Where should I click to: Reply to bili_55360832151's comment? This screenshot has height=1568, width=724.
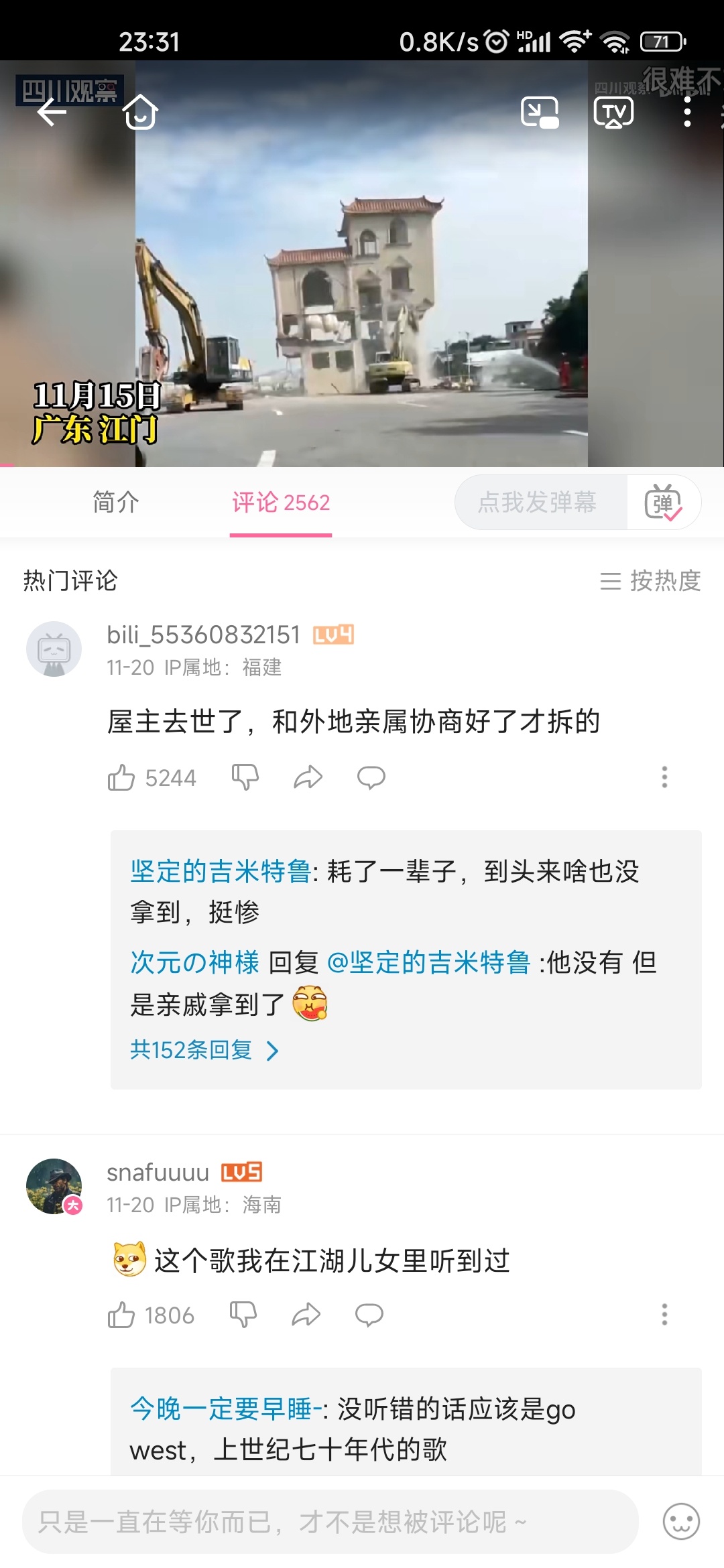click(371, 777)
